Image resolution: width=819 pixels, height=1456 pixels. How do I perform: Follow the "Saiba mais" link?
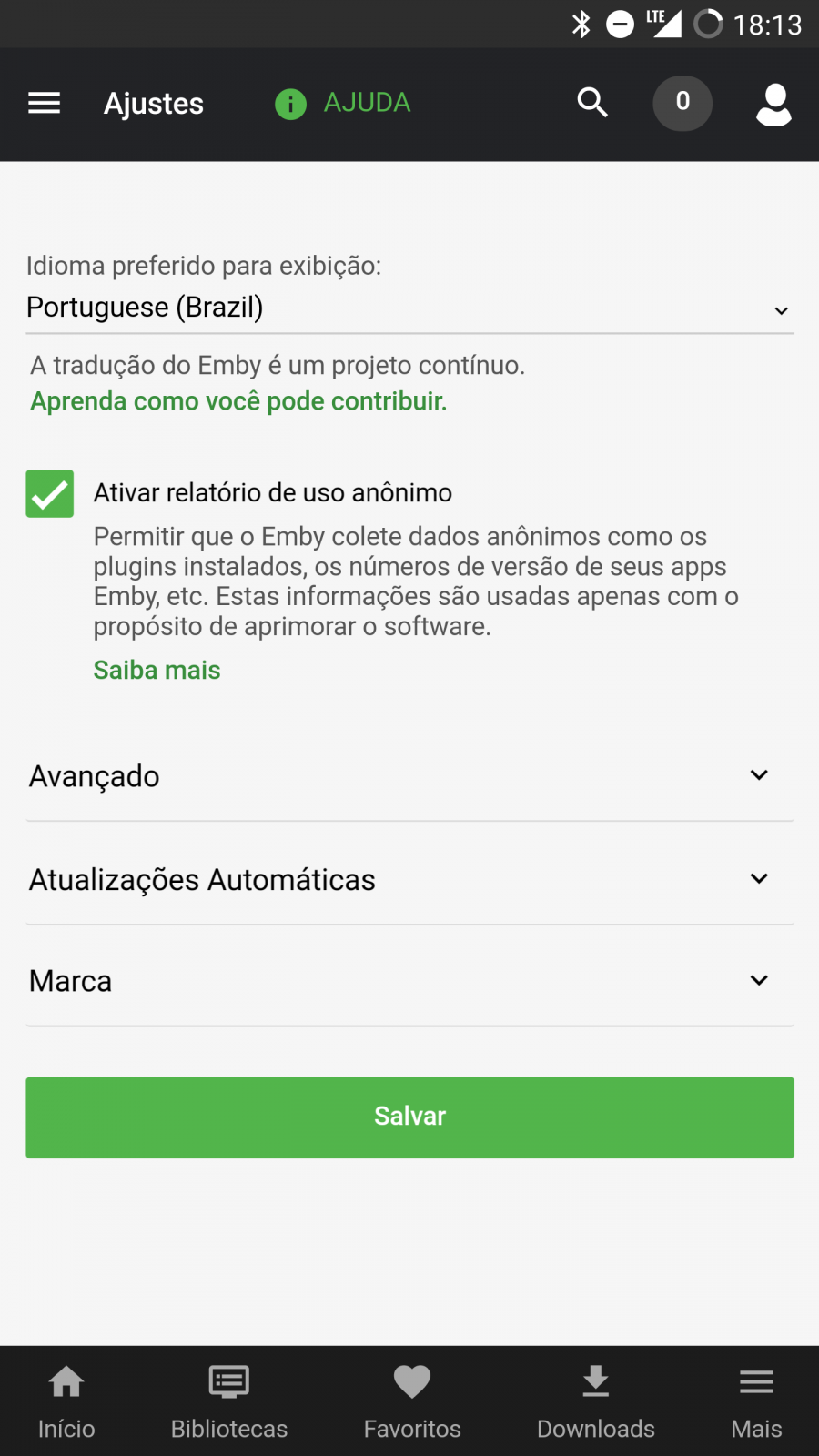click(157, 671)
